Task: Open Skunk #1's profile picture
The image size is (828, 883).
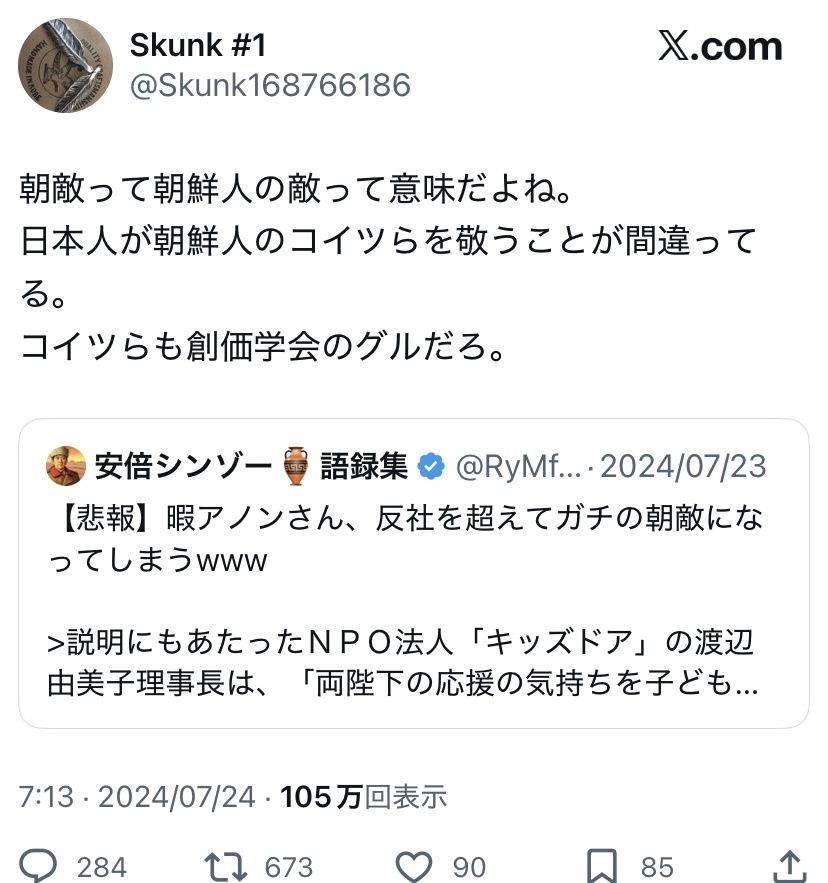Action: 65,65
